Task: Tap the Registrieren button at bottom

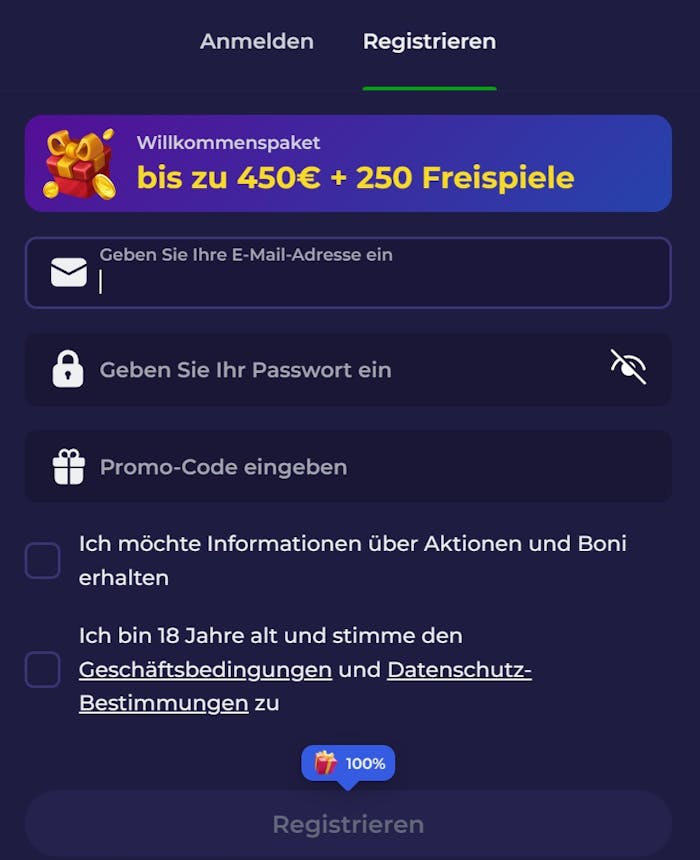Action: (348, 824)
